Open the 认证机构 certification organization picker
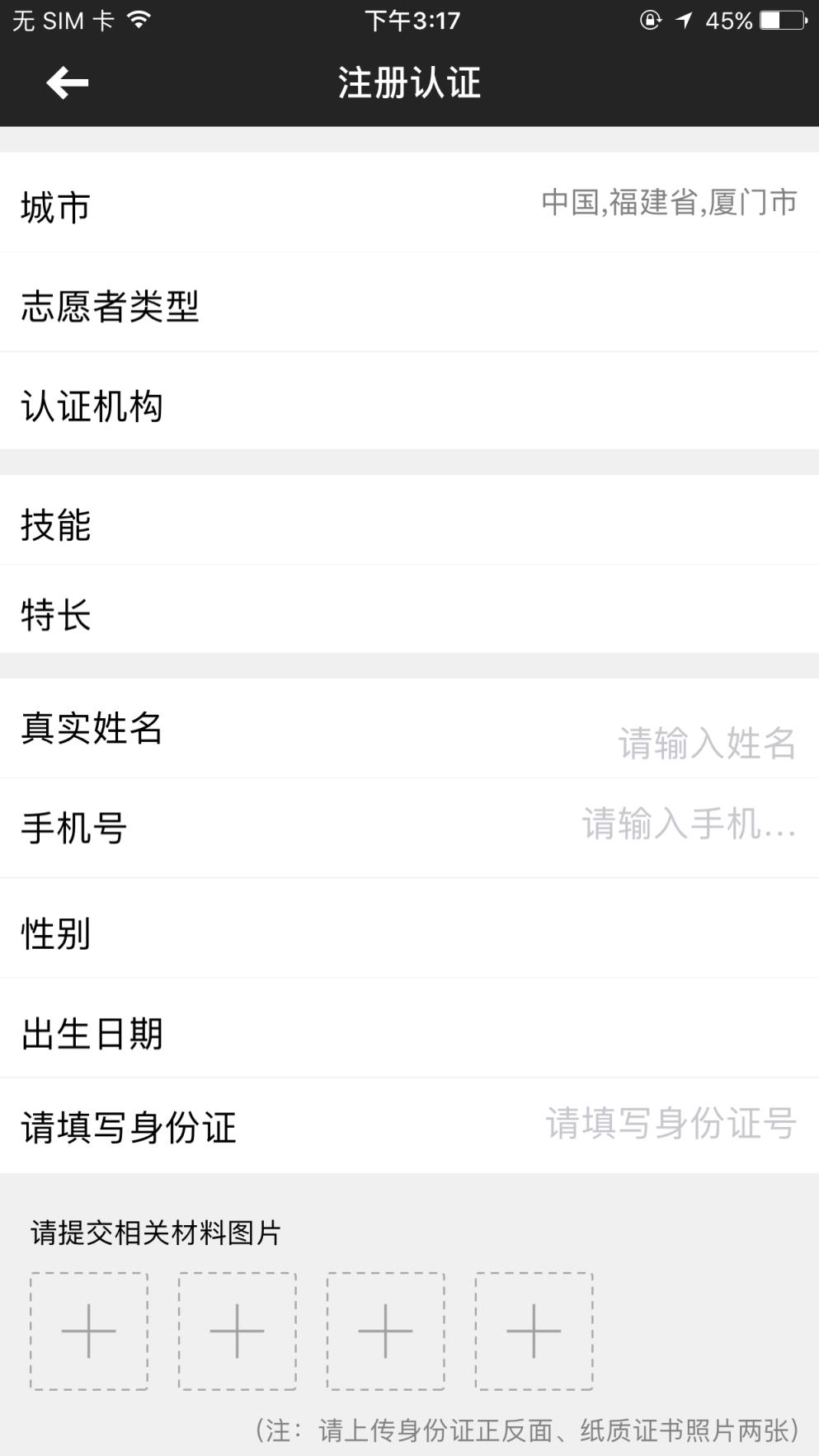The width and height of the screenshot is (819, 1456). point(409,405)
